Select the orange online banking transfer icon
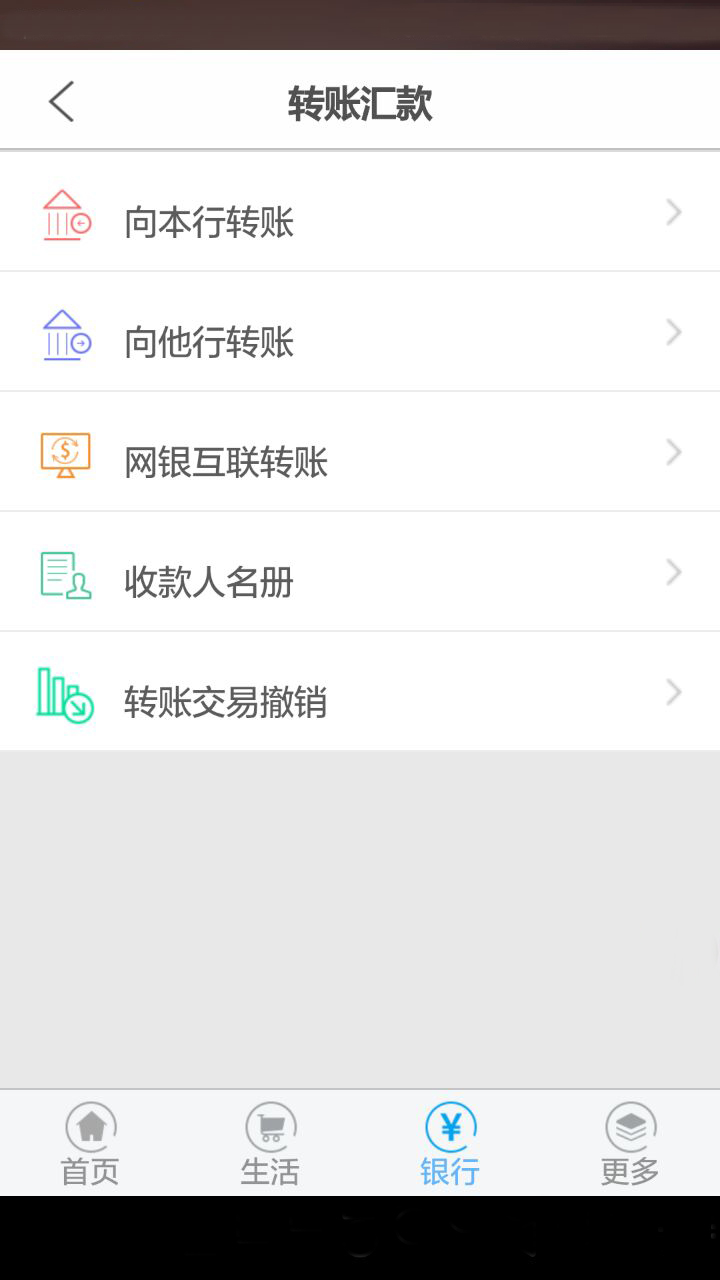720x1280 pixels. tap(65, 452)
